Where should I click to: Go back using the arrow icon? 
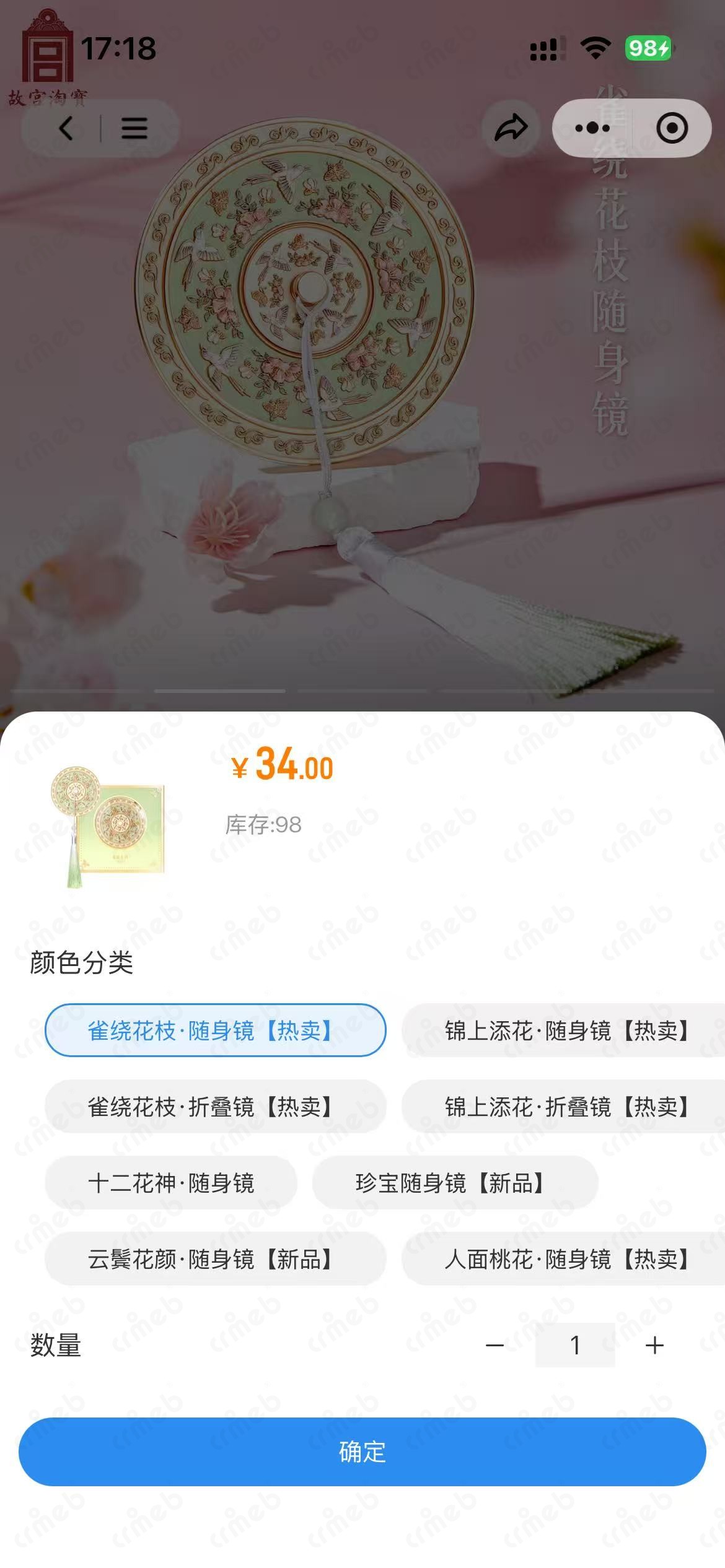66,129
